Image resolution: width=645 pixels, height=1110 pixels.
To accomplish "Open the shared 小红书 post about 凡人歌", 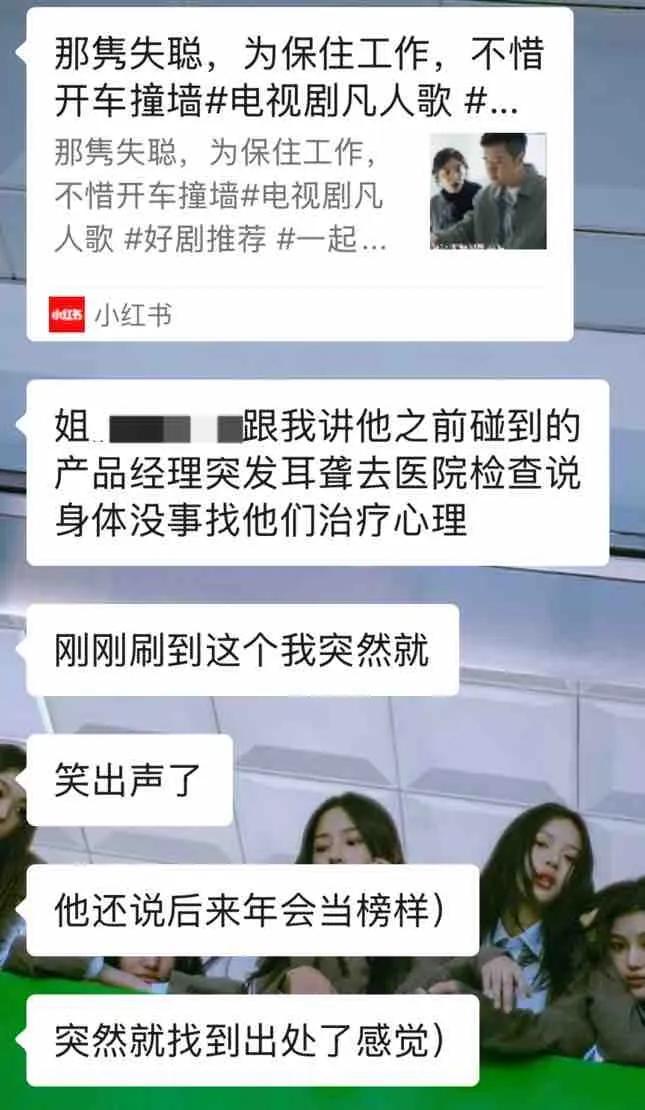I will 299,170.
